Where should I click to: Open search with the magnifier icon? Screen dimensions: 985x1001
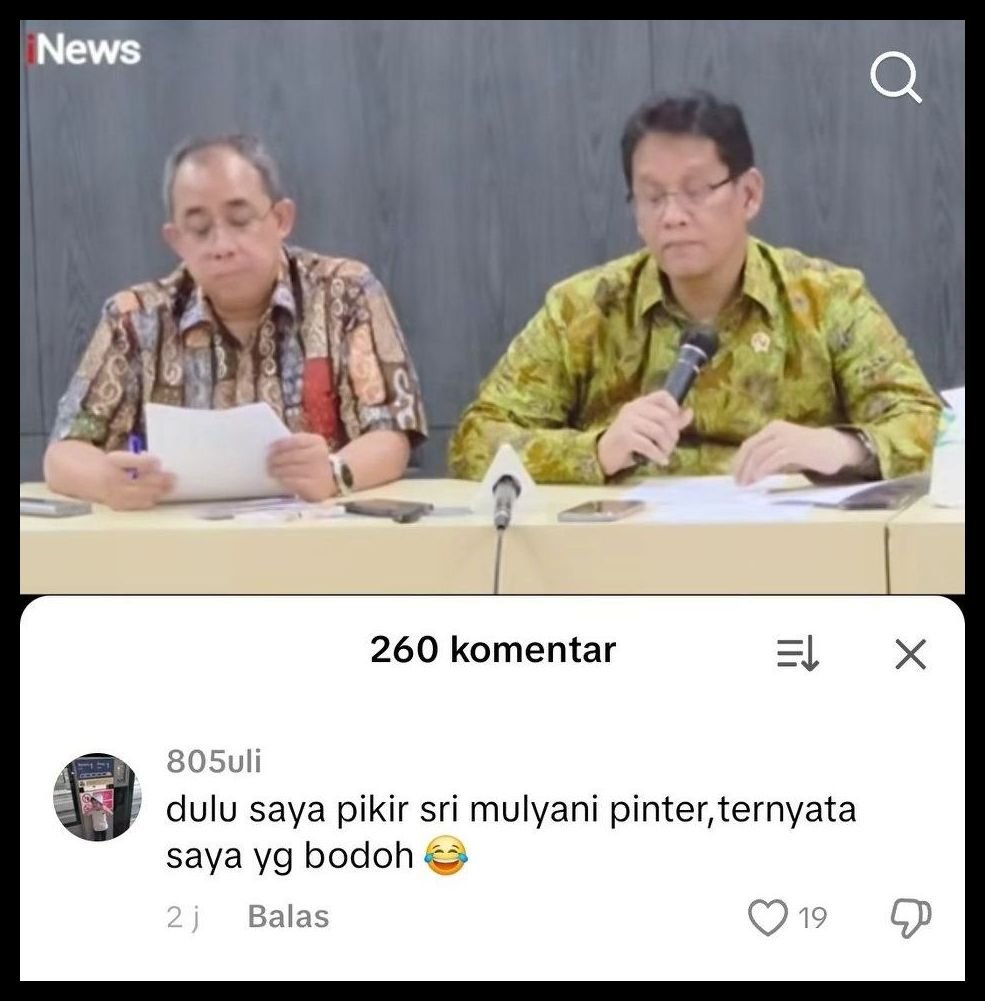[896, 78]
